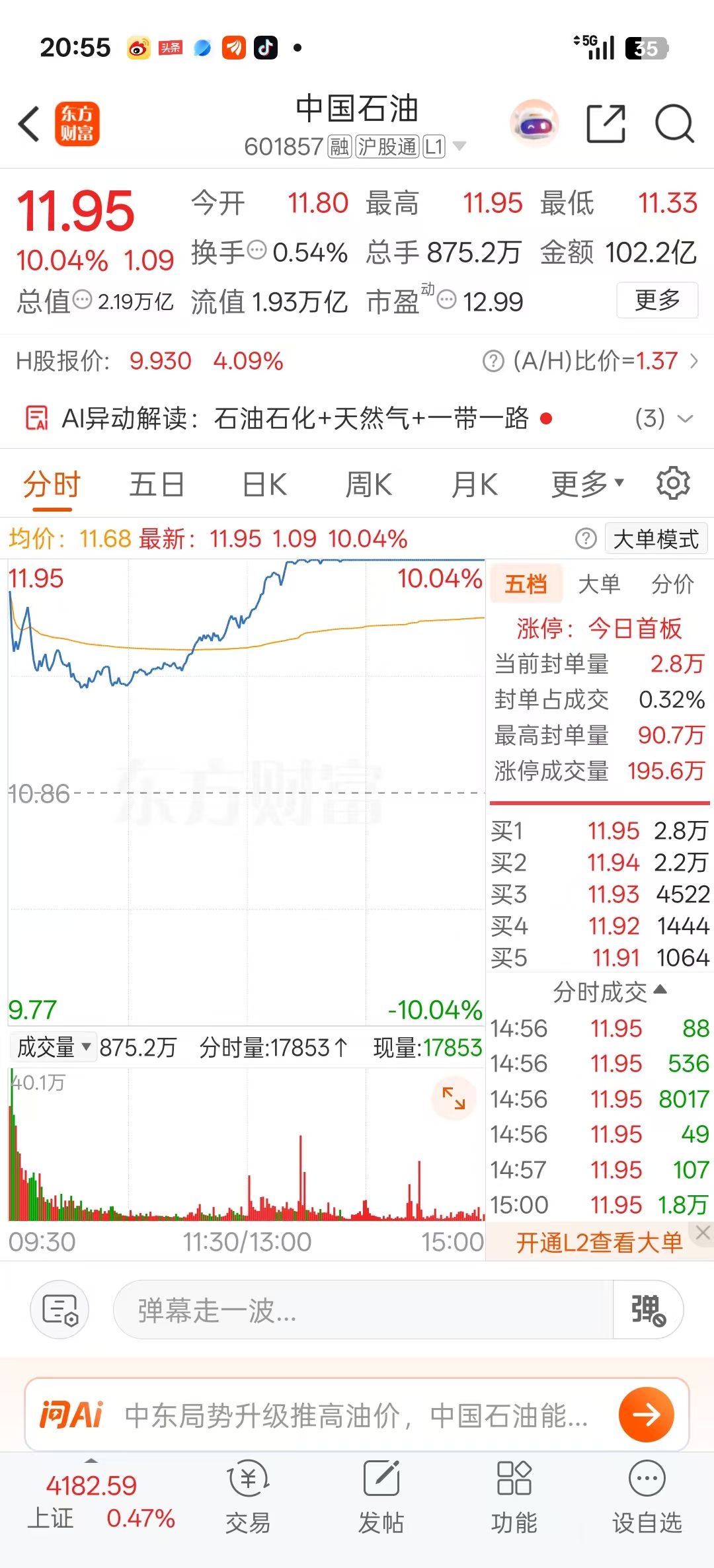
Task: Open the 成交量 indicator dropdown
Action: [54, 1048]
